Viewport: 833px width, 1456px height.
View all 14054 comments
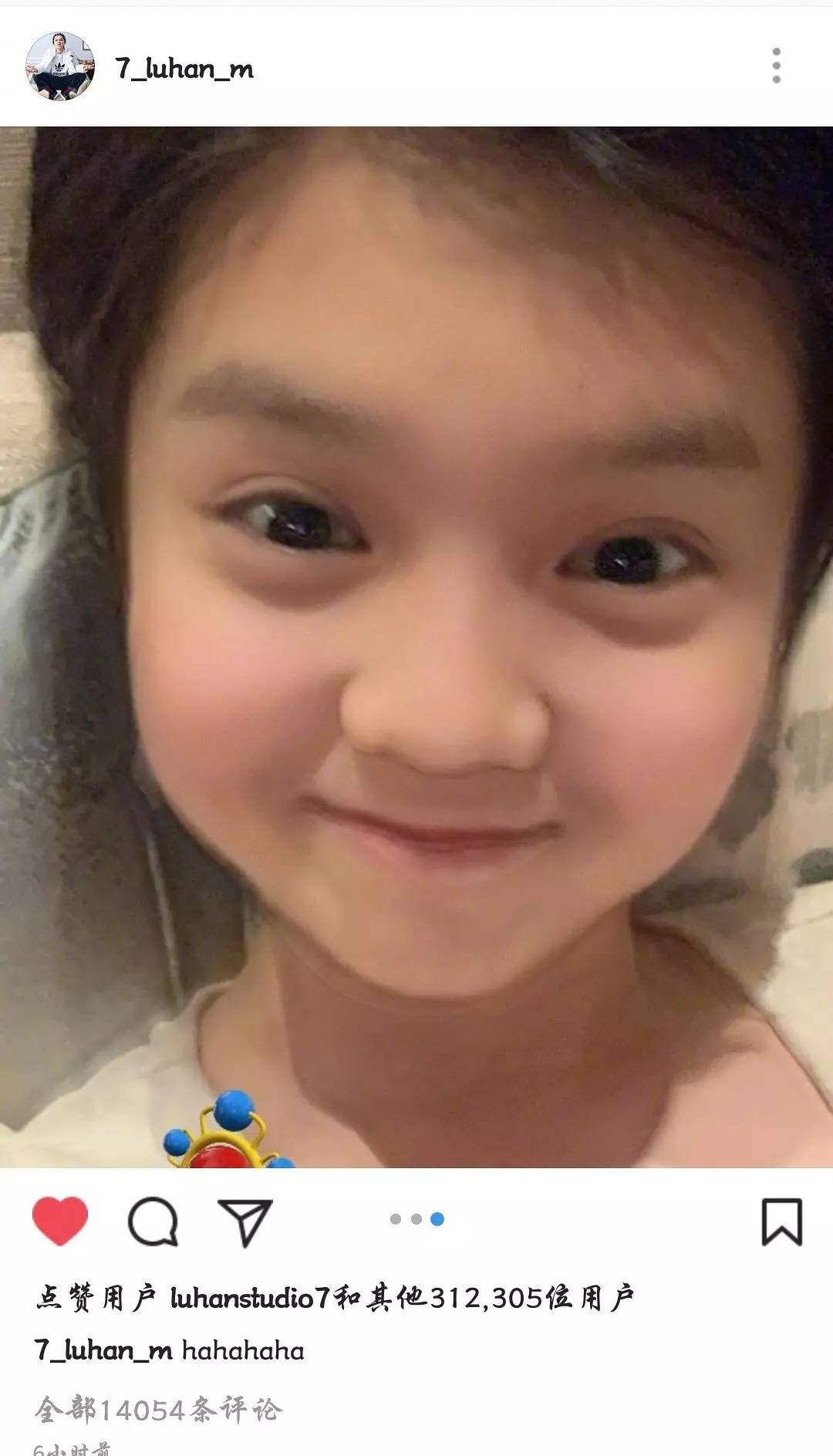coord(158,1410)
